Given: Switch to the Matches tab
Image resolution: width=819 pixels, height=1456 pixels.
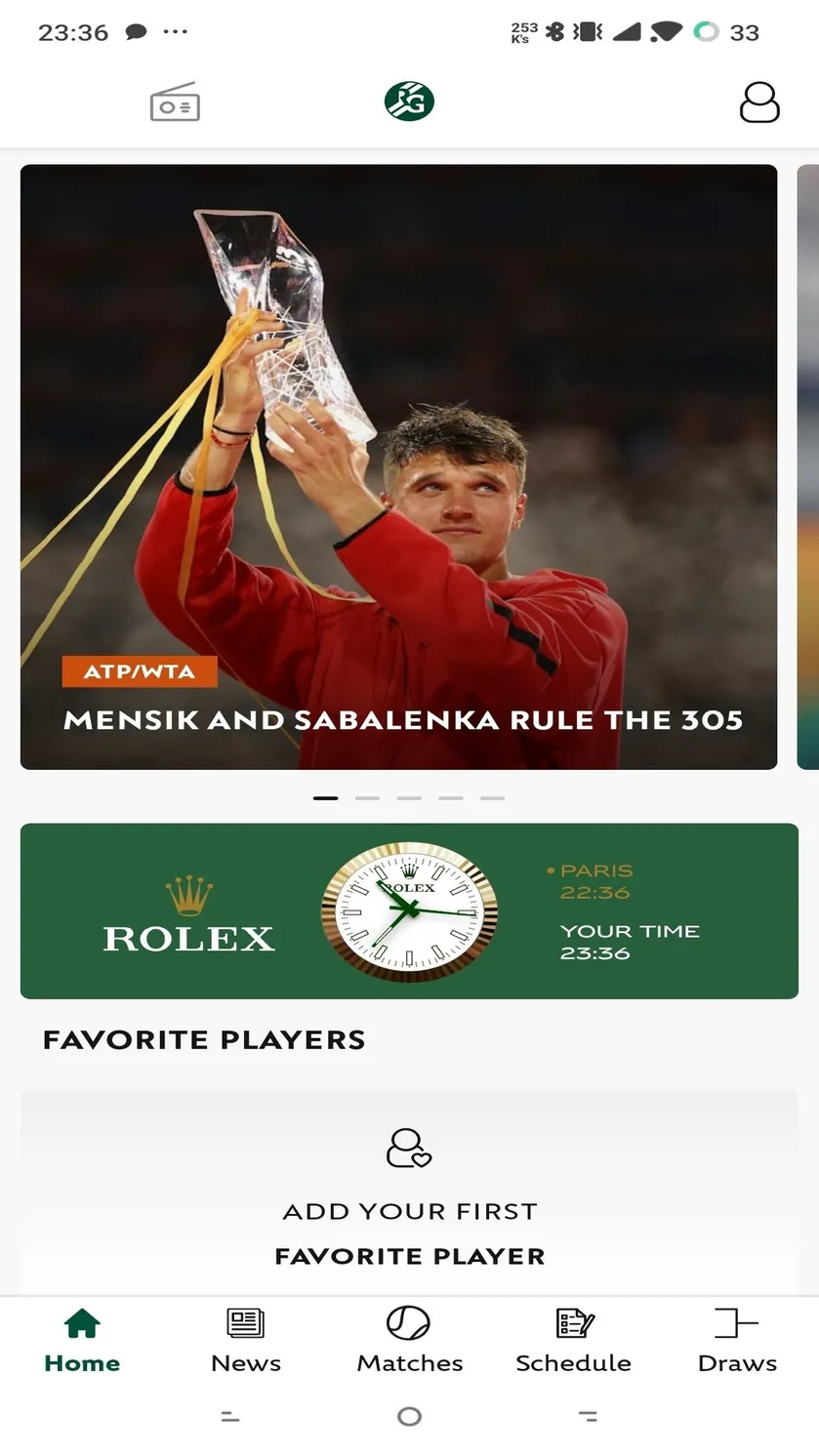Looking at the screenshot, I should coord(409,1341).
